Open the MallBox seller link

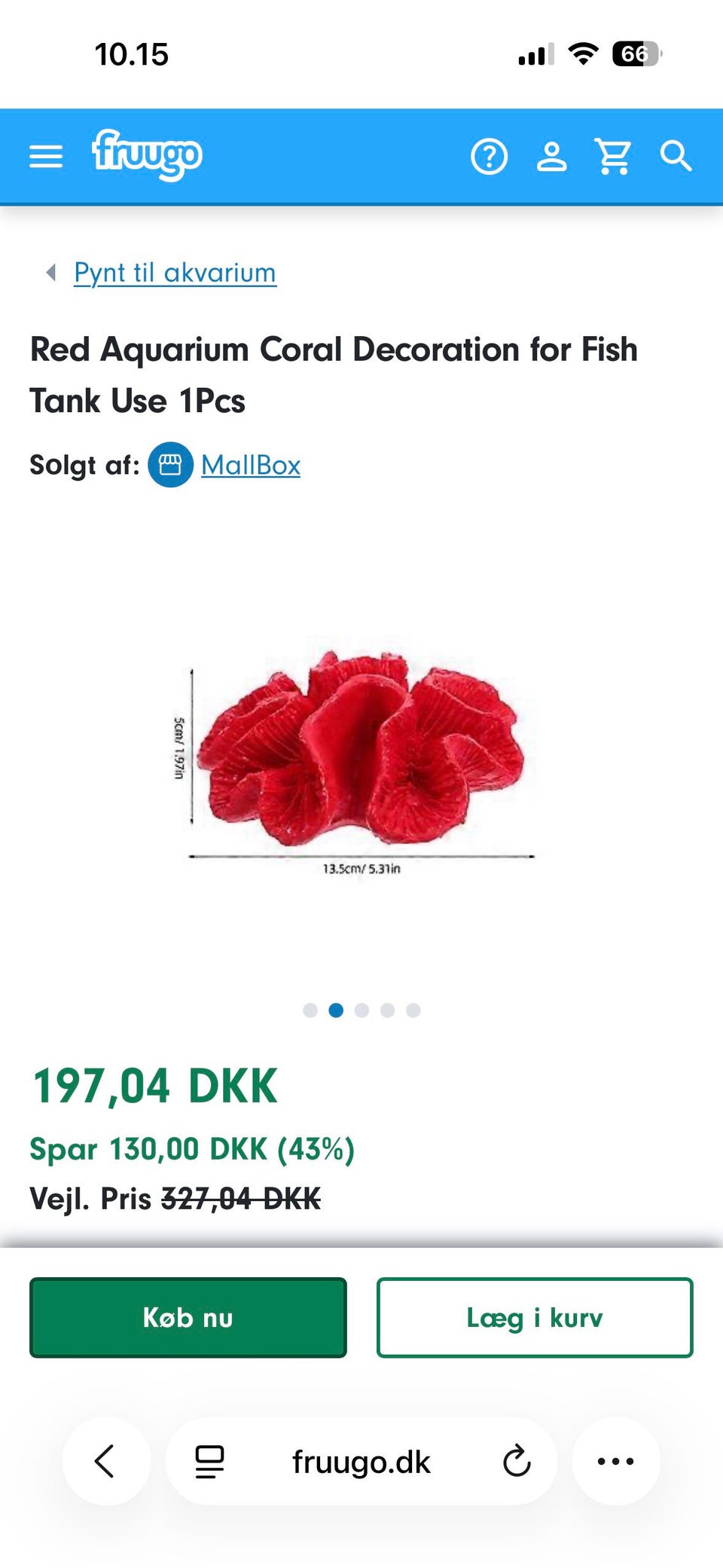tap(250, 465)
